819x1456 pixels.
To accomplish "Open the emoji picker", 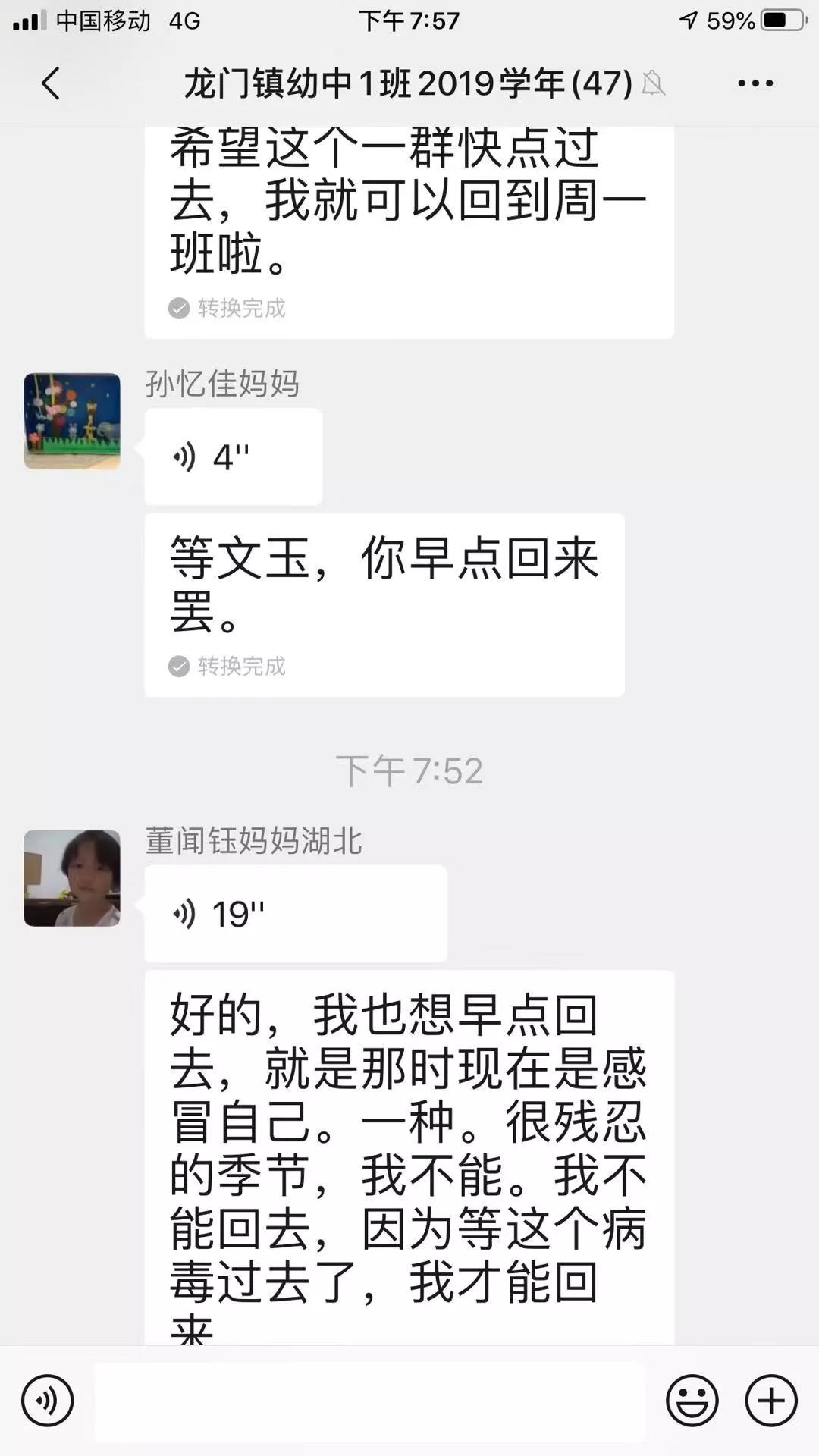I will pos(692,1401).
